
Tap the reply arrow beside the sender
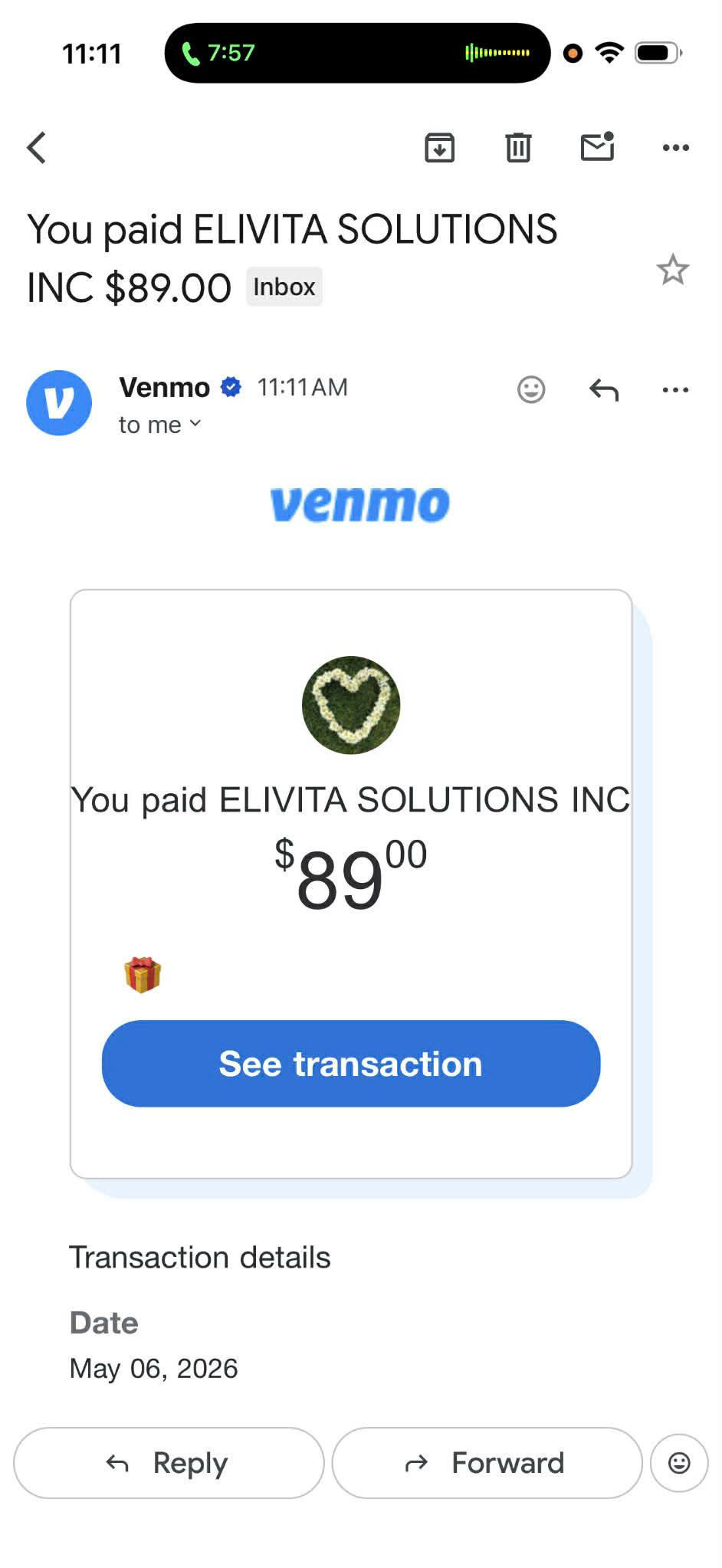[603, 390]
